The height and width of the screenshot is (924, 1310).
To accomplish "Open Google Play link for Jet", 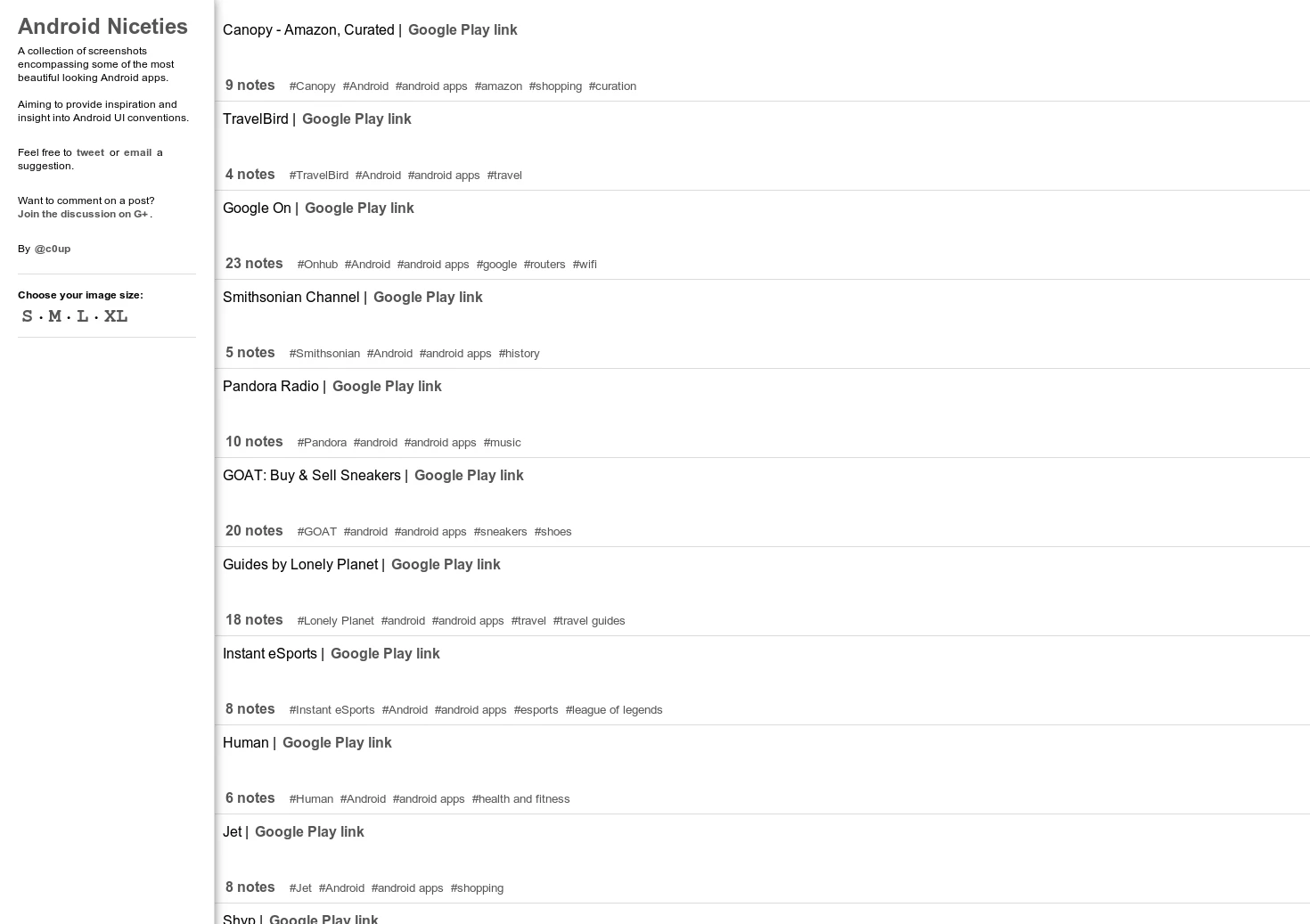I will pyautogui.click(x=308, y=832).
